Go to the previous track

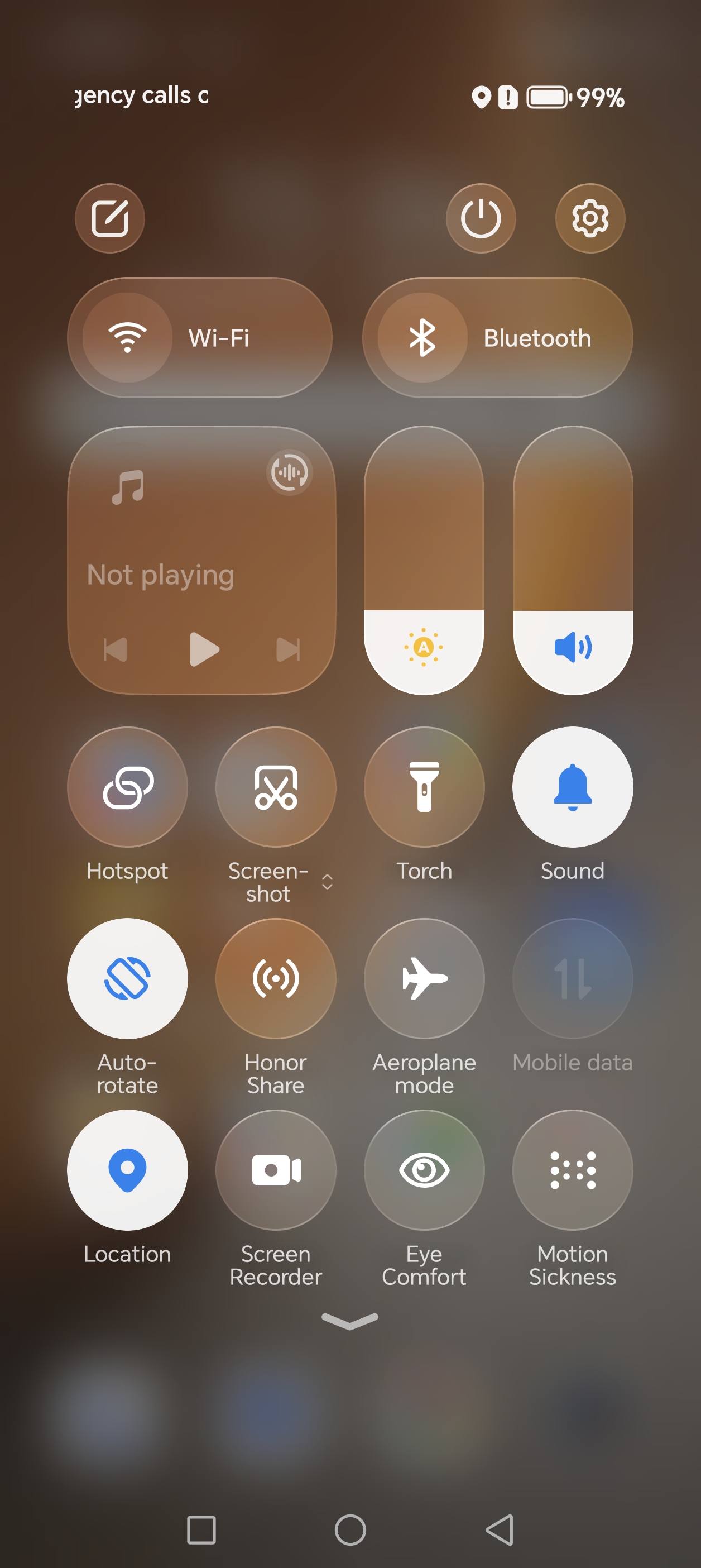pos(116,649)
